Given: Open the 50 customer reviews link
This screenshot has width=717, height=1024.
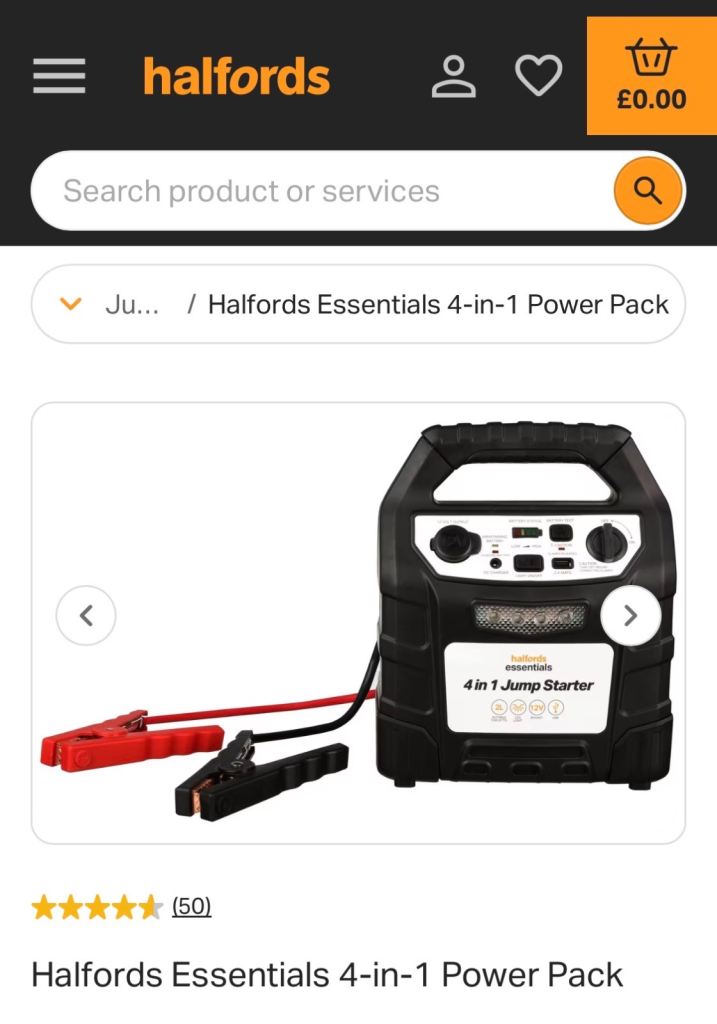Looking at the screenshot, I should pyautogui.click(x=191, y=907).
